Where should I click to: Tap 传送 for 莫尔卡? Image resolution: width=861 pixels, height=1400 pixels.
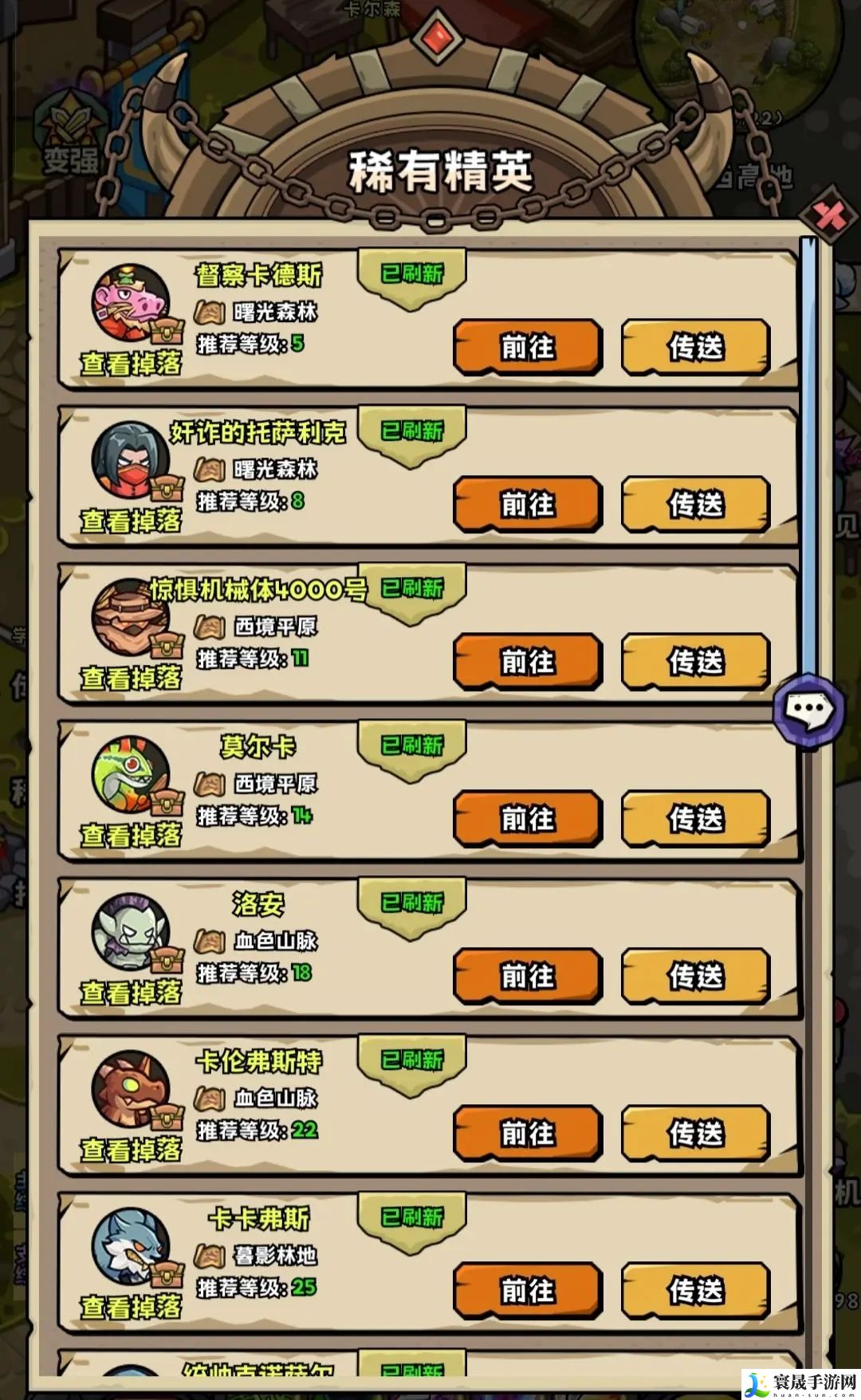[695, 818]
